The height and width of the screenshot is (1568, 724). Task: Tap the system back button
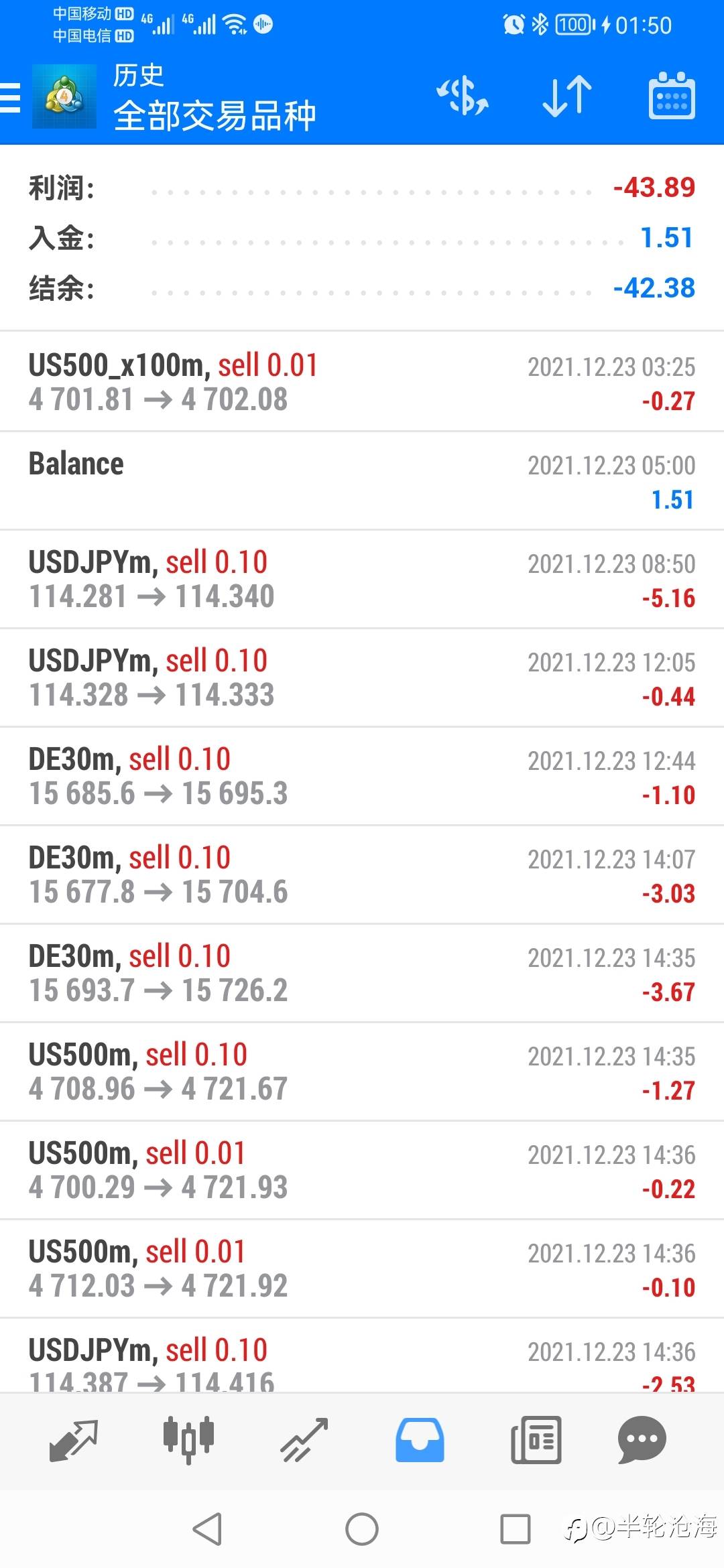click(207, 1529)
